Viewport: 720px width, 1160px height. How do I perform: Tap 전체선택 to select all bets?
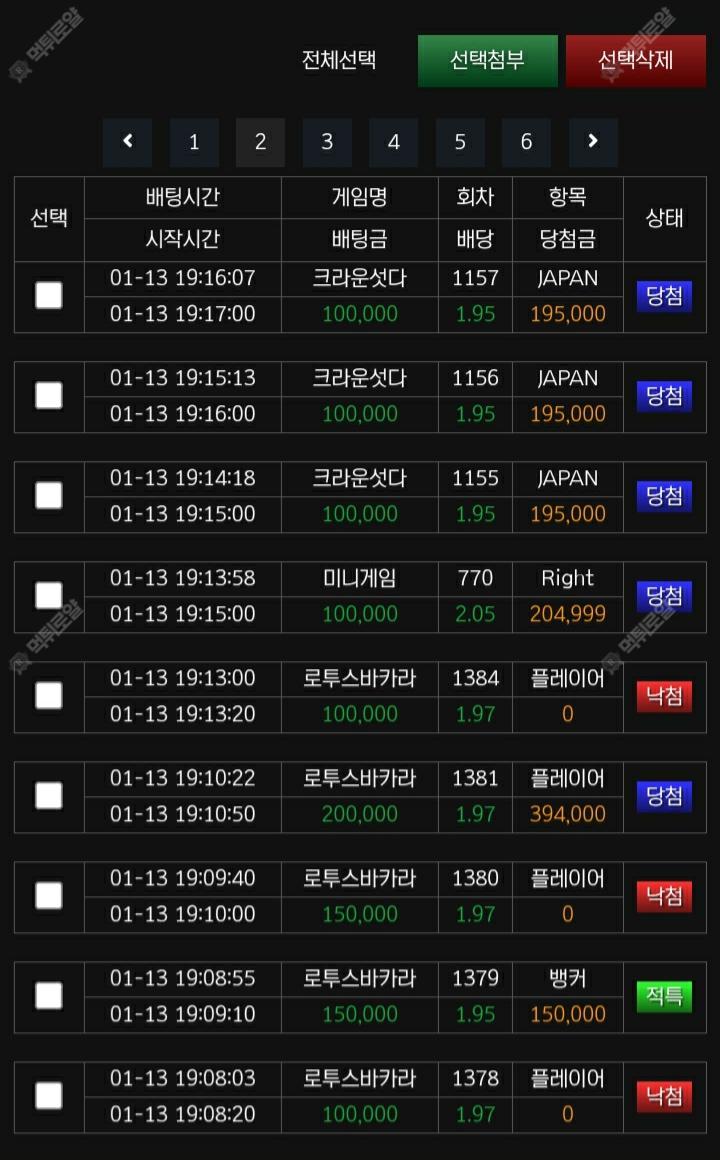(339, 60)
